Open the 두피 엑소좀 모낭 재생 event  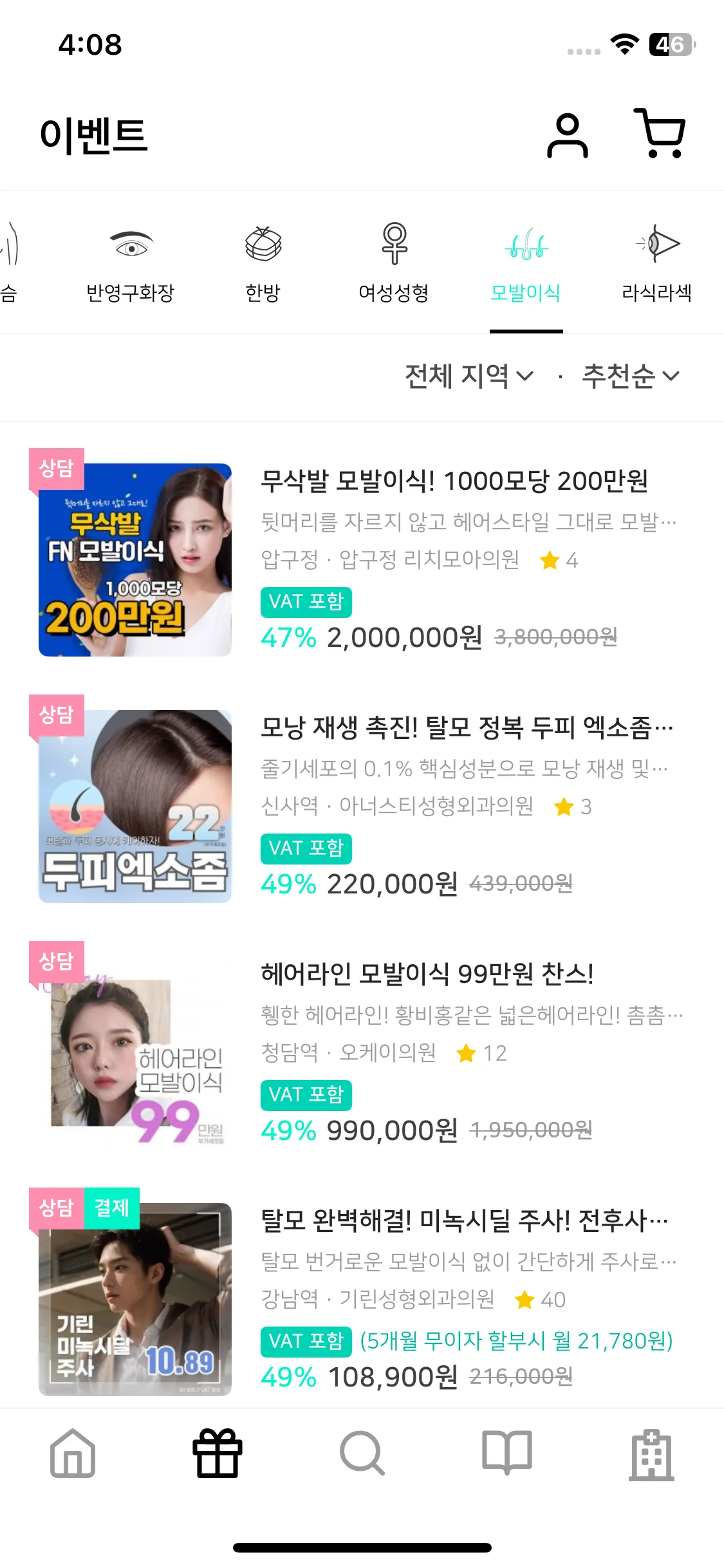[x=467, y=728]
